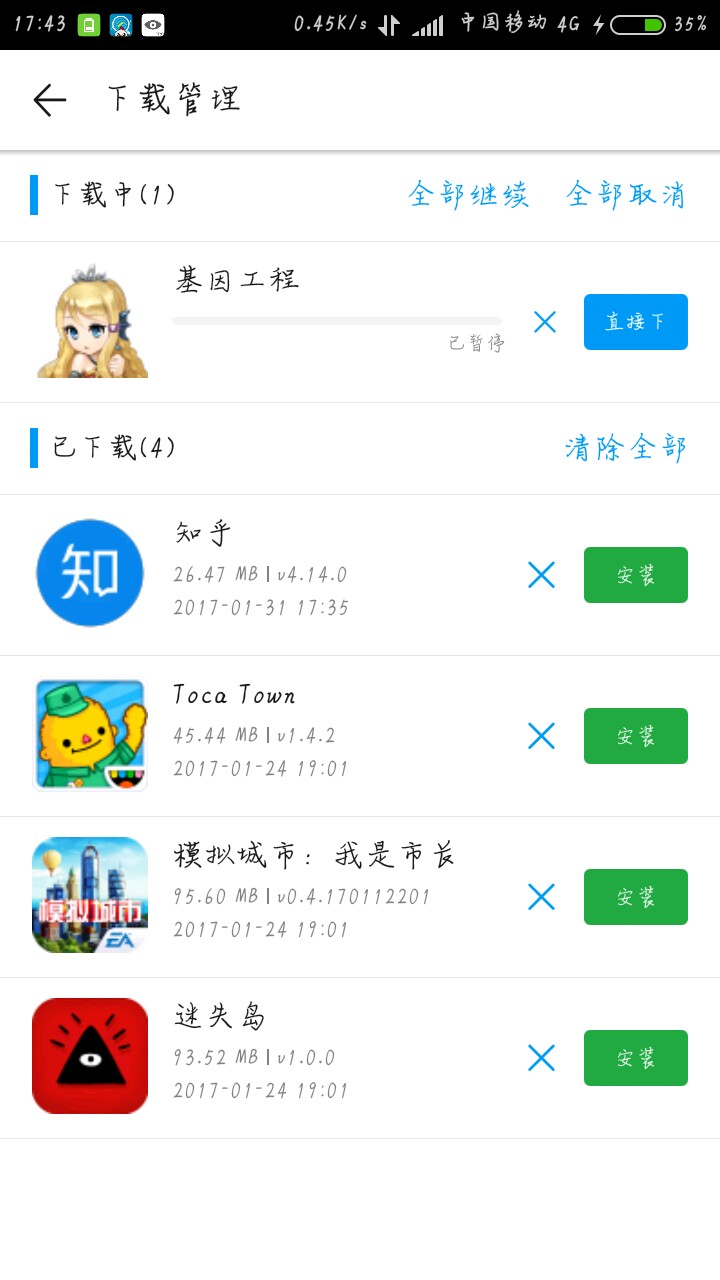Image resolution: width=720 pixels, height=1280 pixels.
Task: Install the 知乎 app
Action: tap(635, 575)
